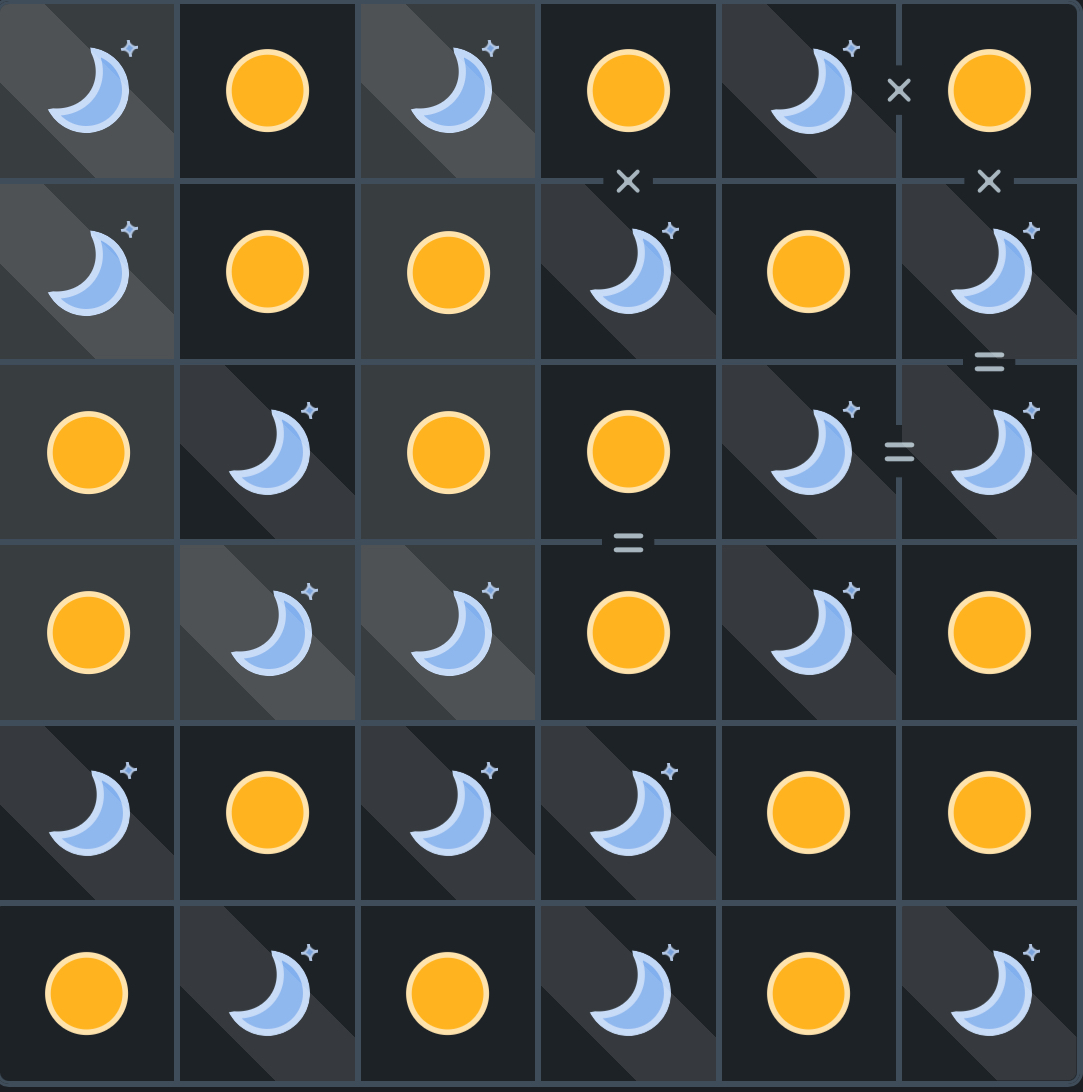
Task: Tap the sun in row 1, column 6
Action: [x=989, y=91]
